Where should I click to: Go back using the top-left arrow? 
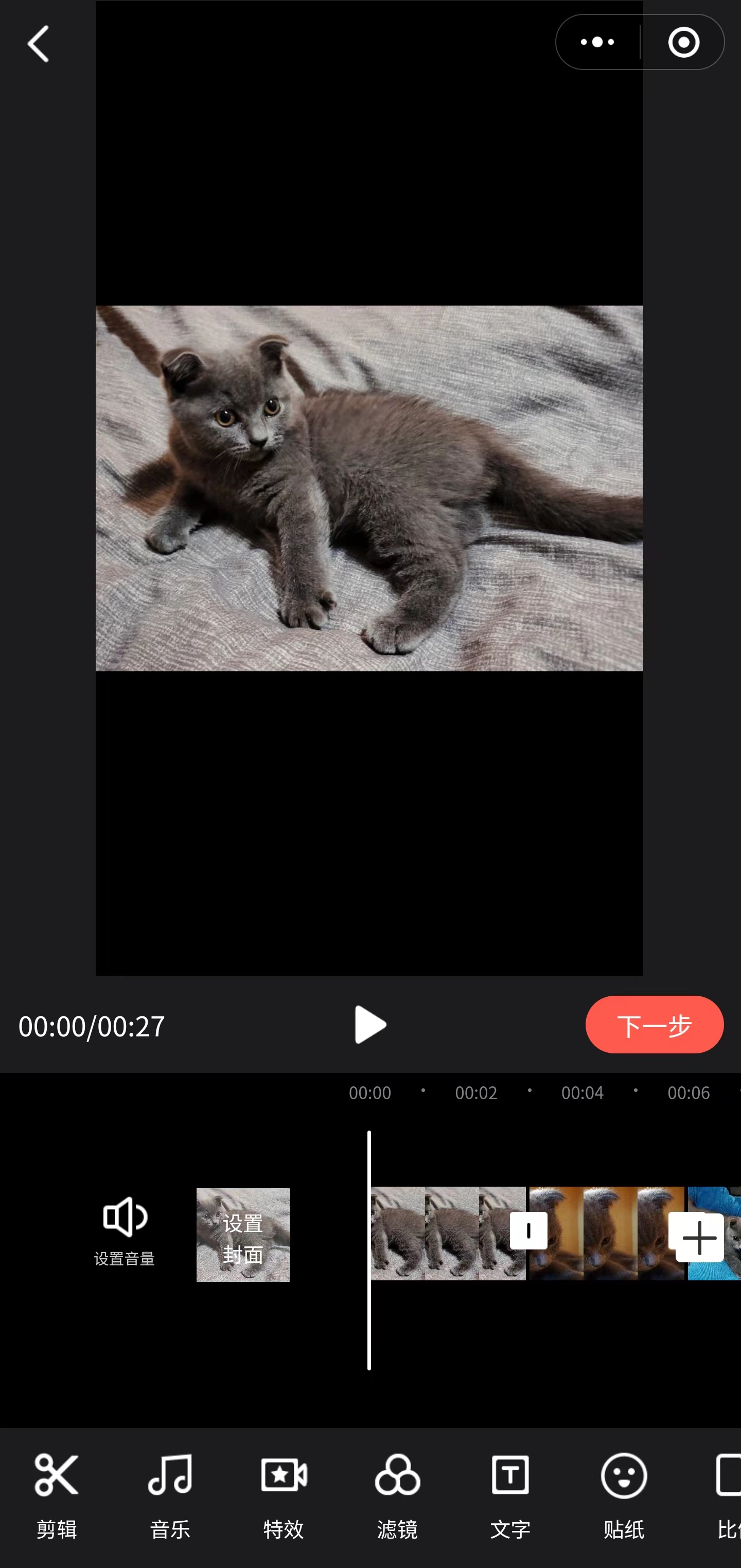(x=38, y=44)
